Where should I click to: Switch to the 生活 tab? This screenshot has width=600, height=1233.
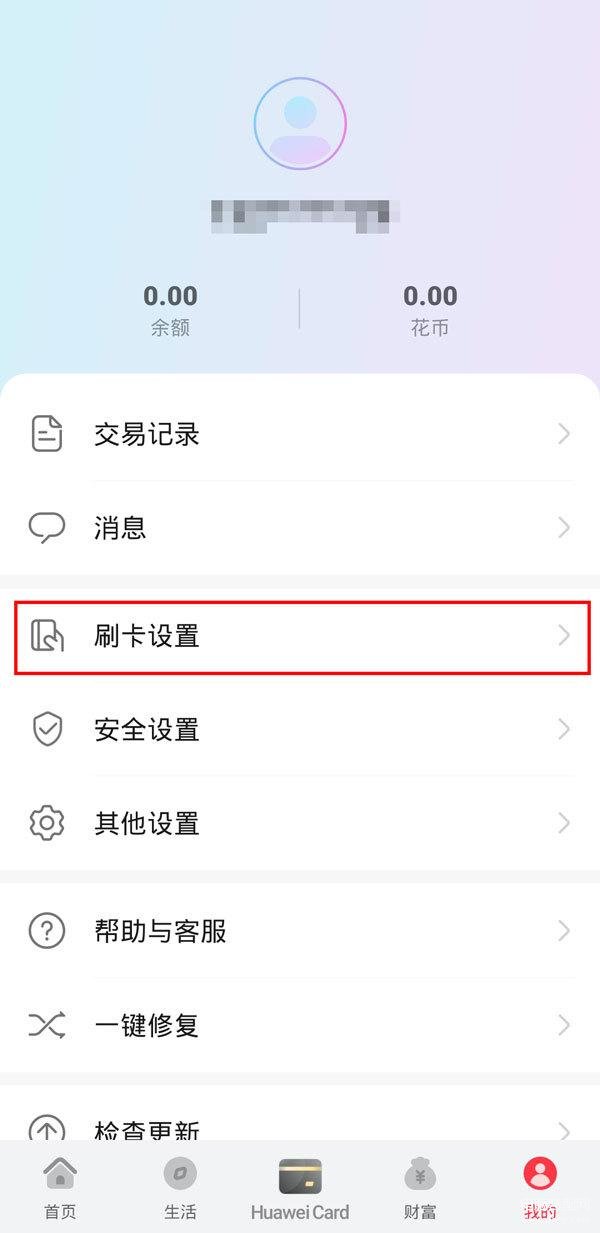[180, 1188]
